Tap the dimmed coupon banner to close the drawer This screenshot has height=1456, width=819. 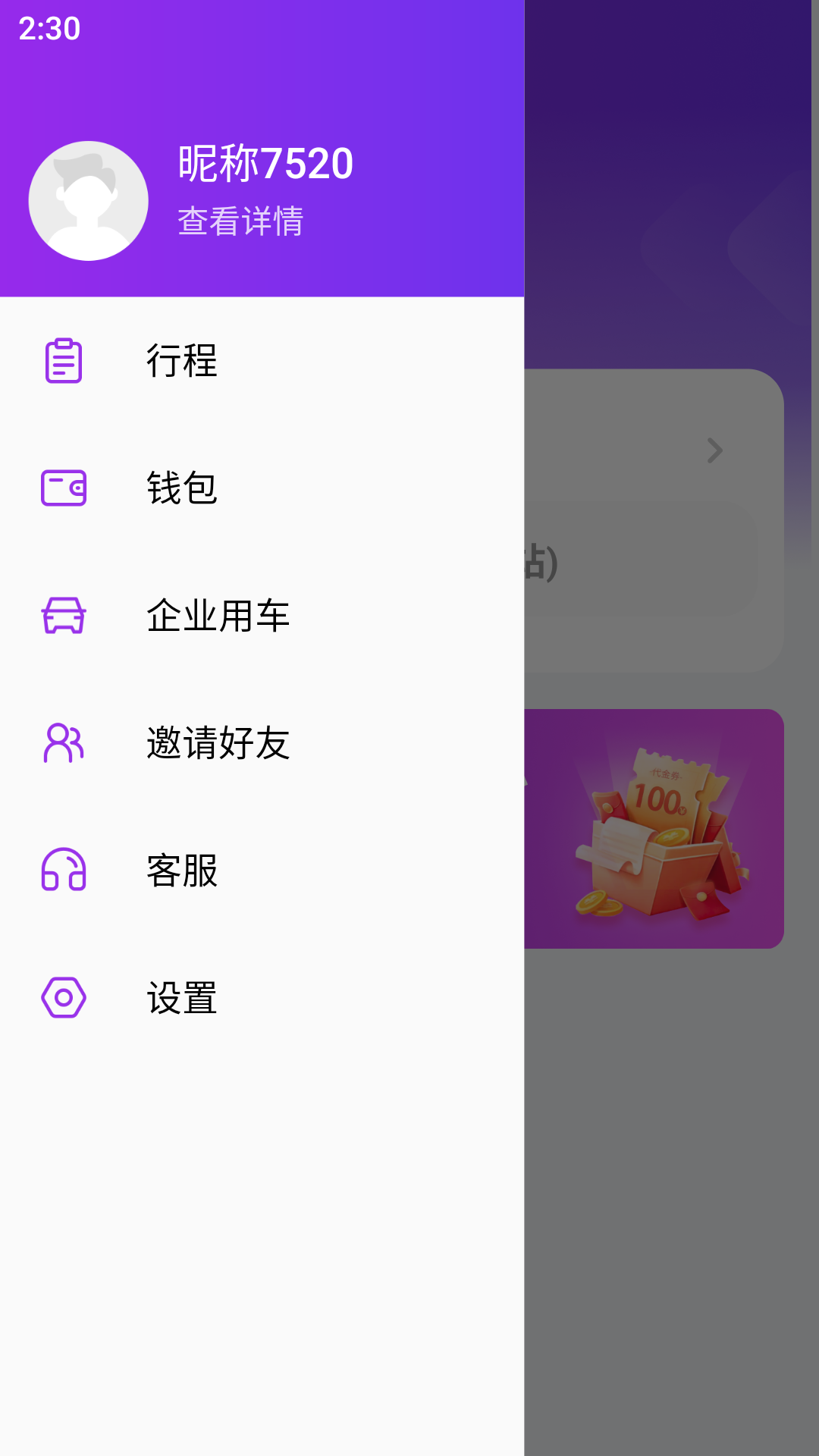point(654,828)
